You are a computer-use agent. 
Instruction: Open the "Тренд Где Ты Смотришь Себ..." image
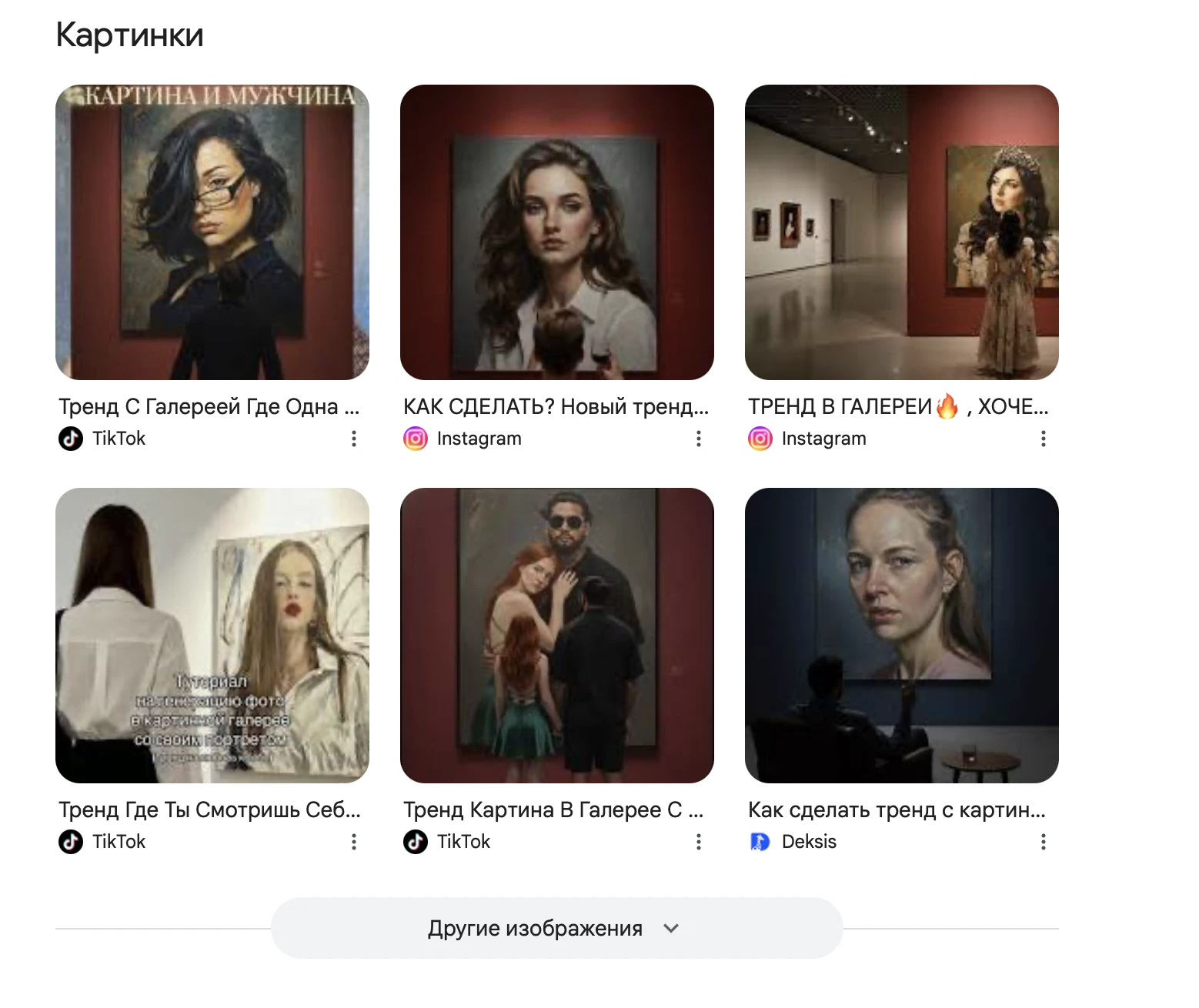212,636
